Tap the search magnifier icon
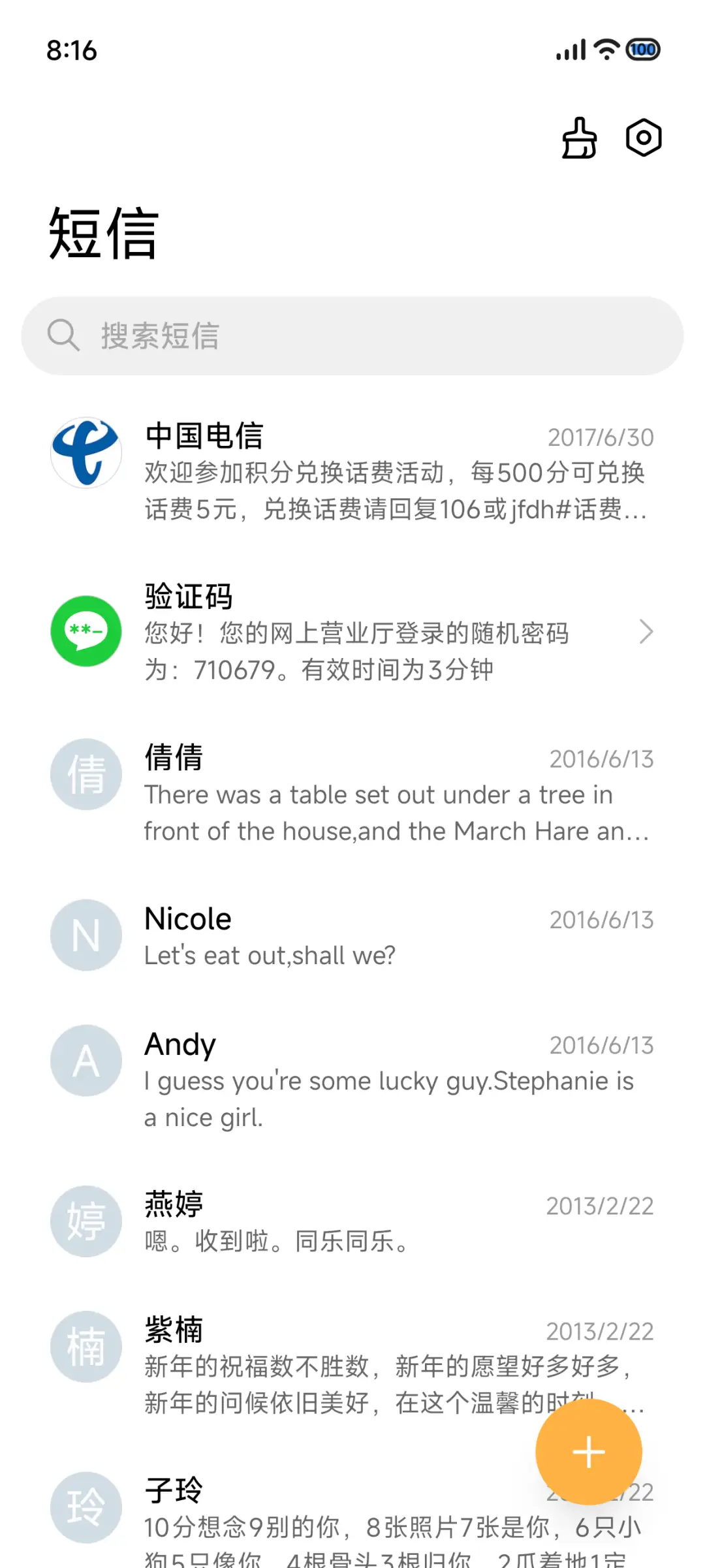 point(63,336)
